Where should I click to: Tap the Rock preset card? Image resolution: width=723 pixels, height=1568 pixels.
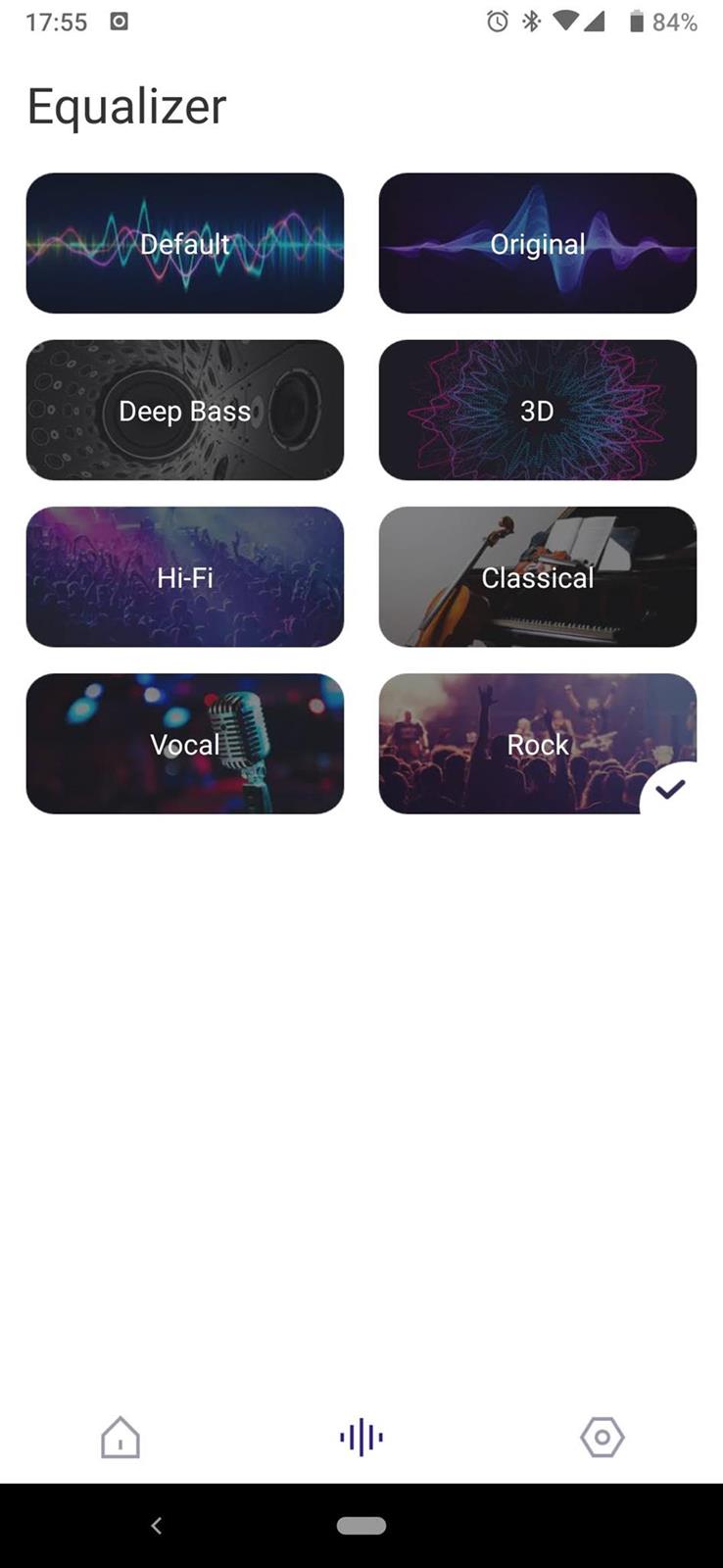[538, 743]
